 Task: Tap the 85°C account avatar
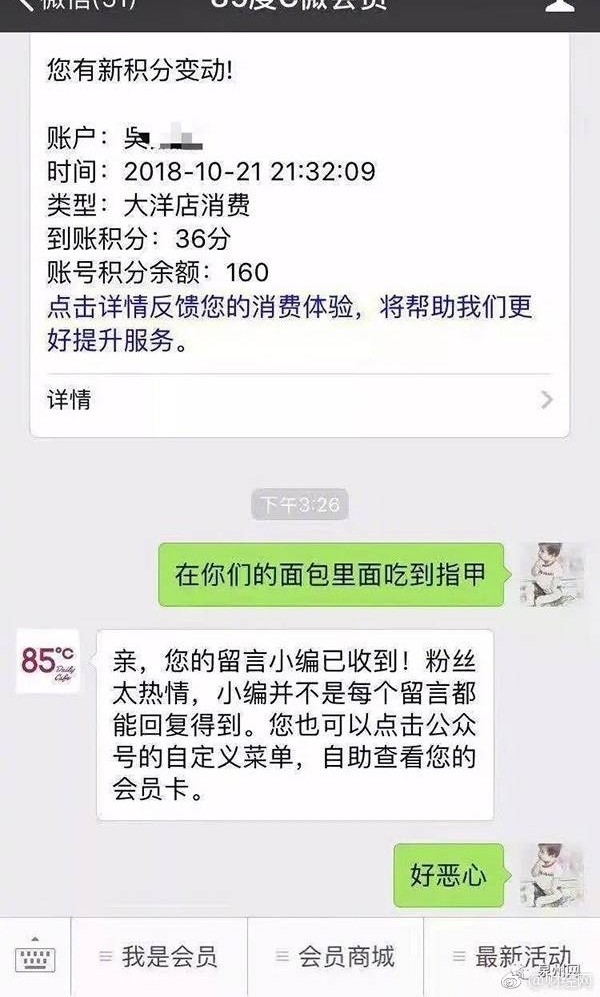coord(49,660)
